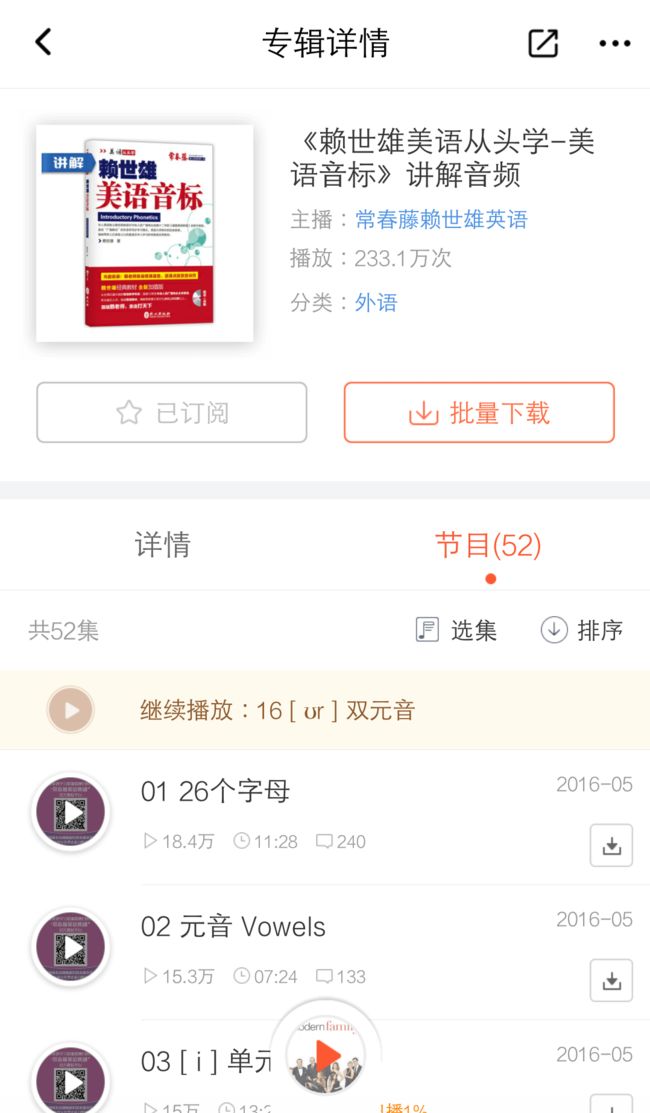
Task: Download episode 01 26个字母
Action: [611, 845]
